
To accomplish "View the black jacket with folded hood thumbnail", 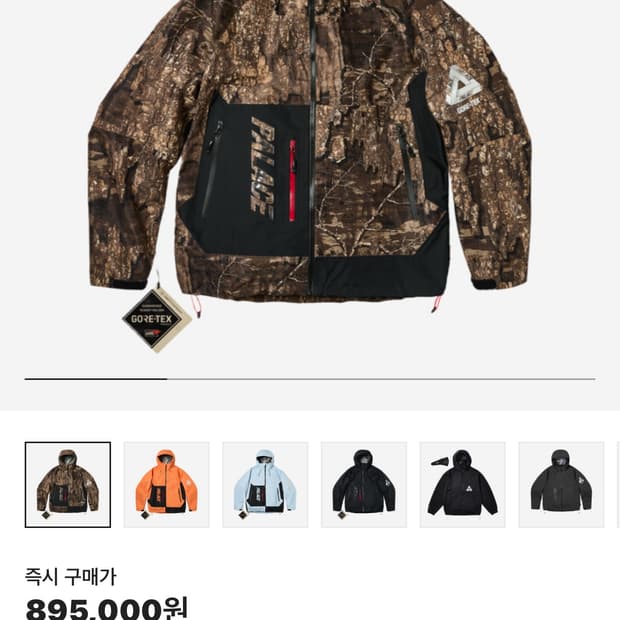I will pyautogui.click(x=463, y=484).
